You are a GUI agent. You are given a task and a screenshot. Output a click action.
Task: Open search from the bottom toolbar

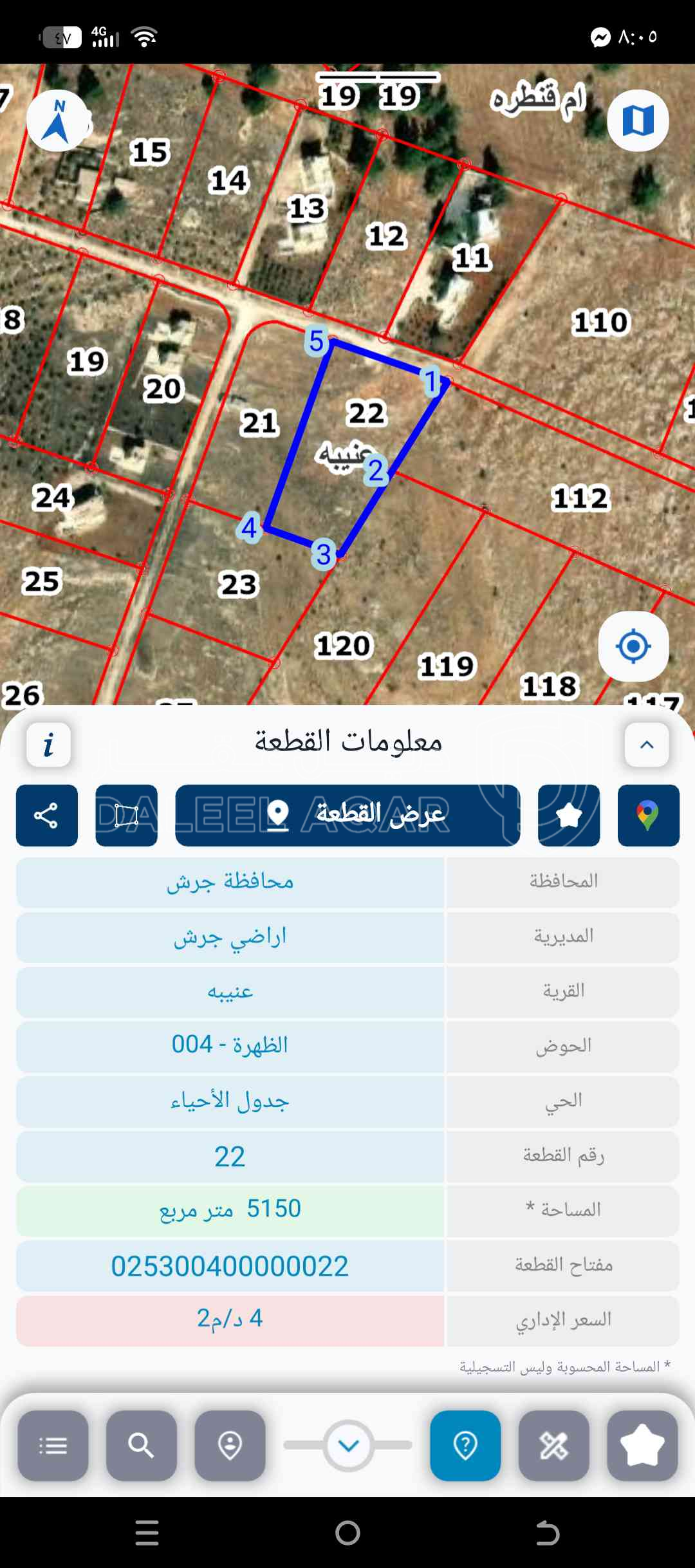click(x=141, y=1446)
